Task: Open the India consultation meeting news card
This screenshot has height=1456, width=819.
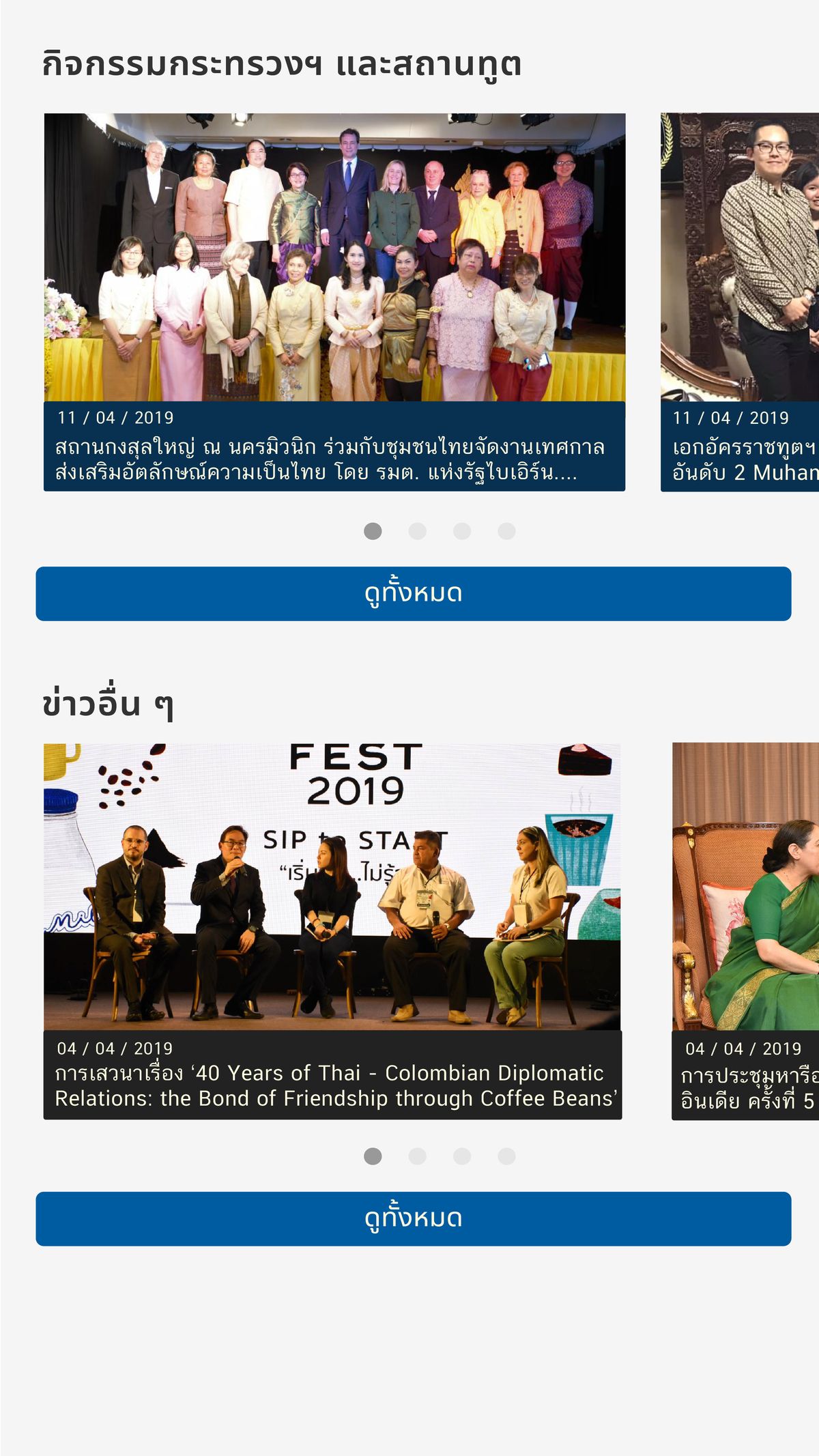Action: point(745,931)
